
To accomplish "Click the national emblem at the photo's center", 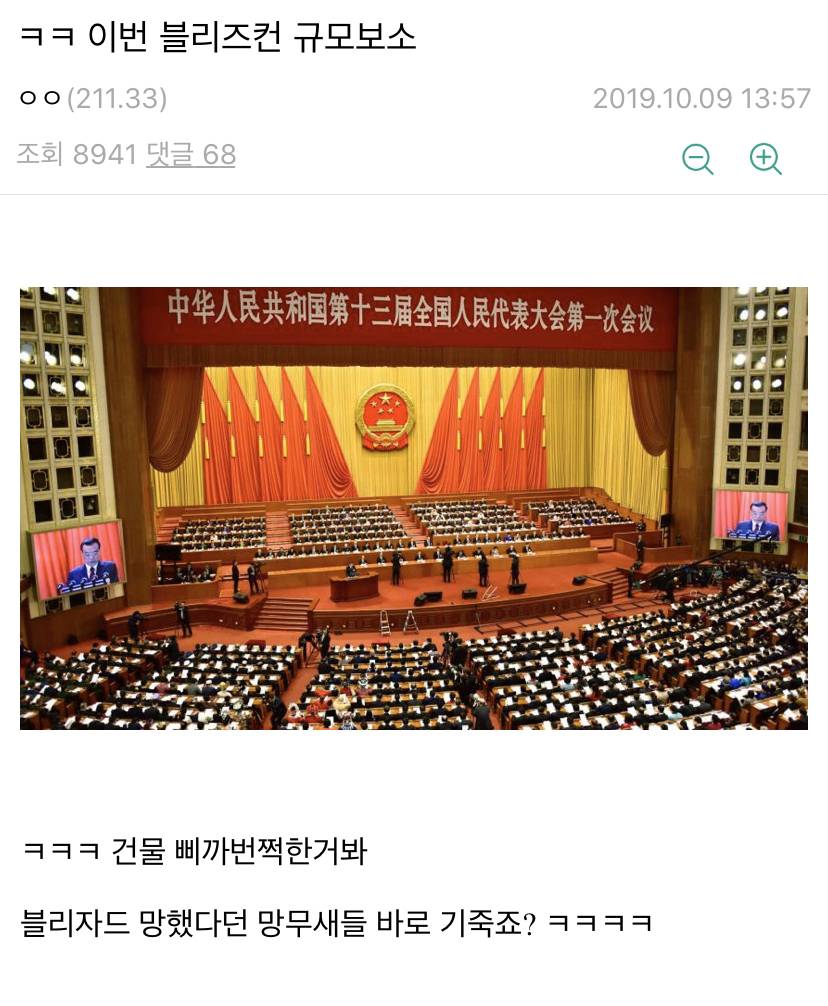I will 384,418.
